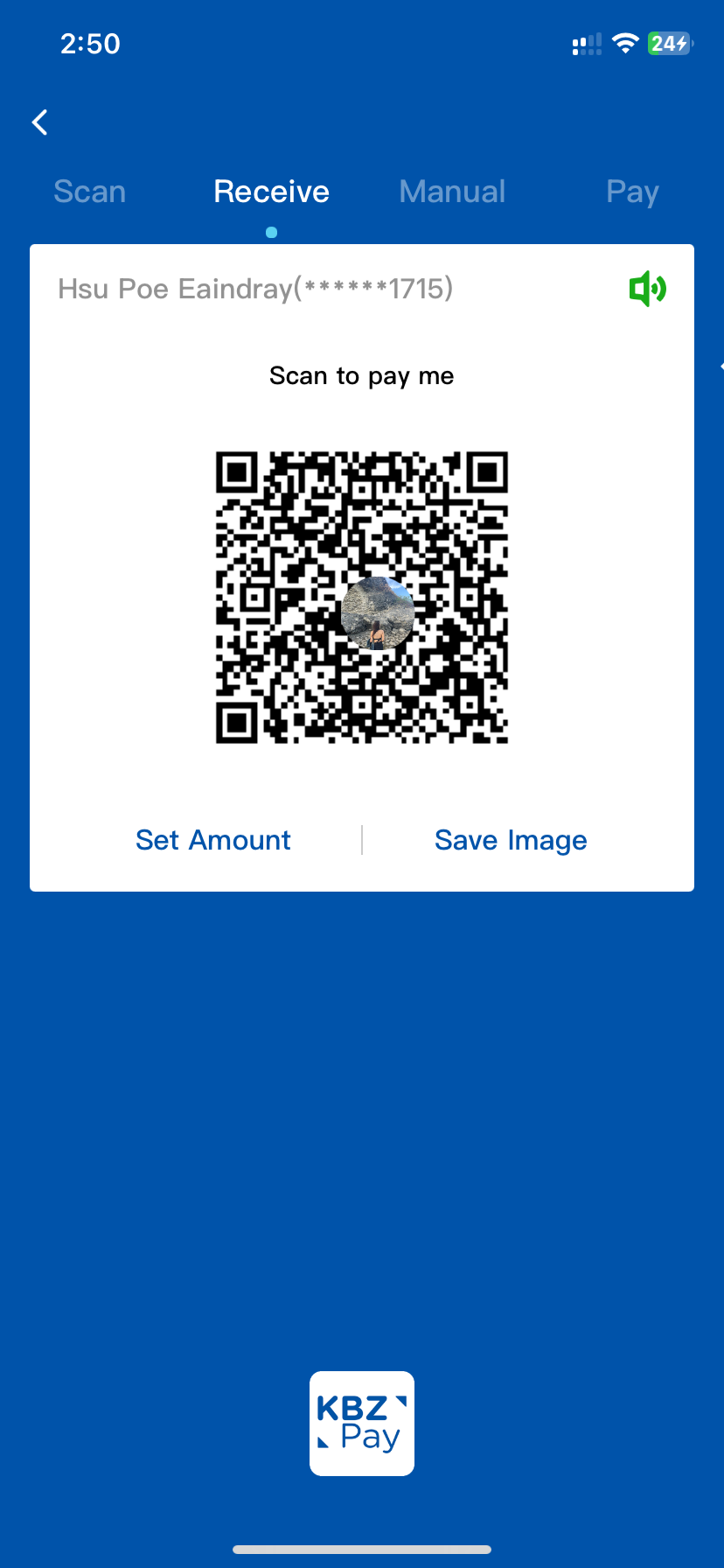Viewport: 724px width, 1568px height.
Task: Go back using the top arrow
Action: [x=40, y=122]
